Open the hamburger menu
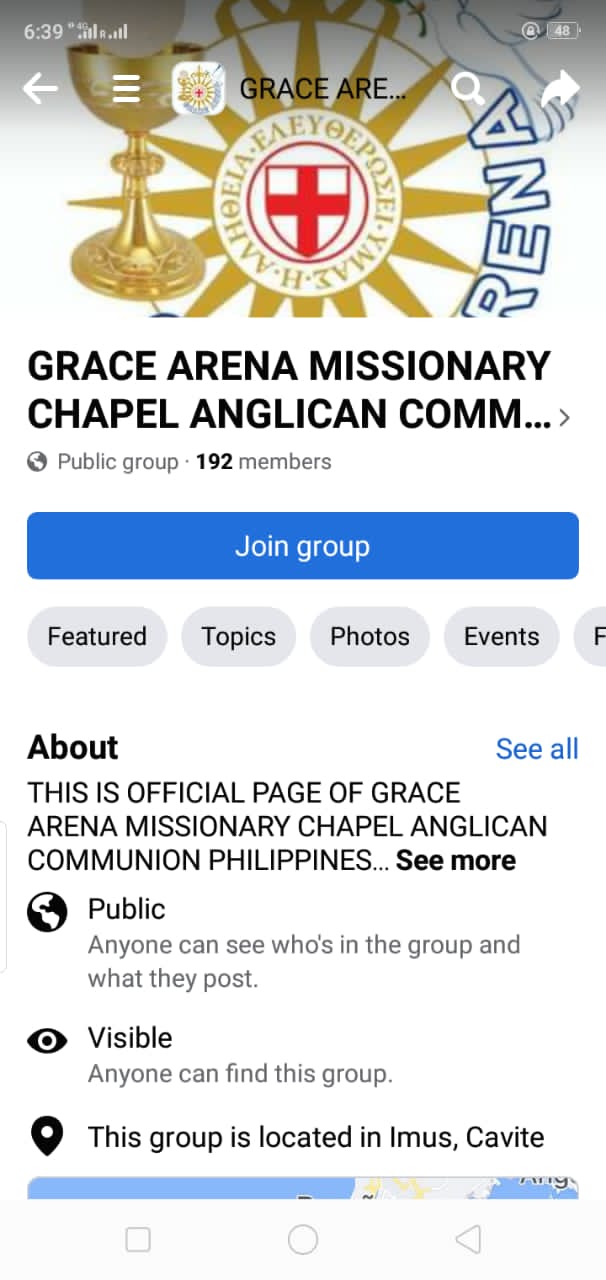 (126, 89)
